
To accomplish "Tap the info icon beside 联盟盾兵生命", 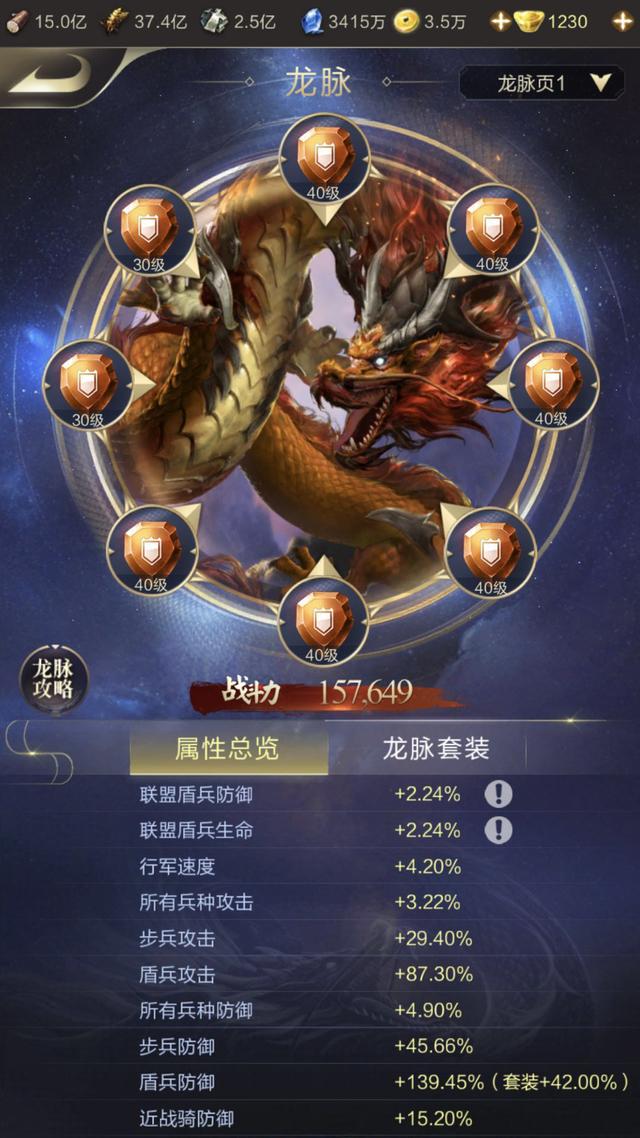I will tap(498, 830).
